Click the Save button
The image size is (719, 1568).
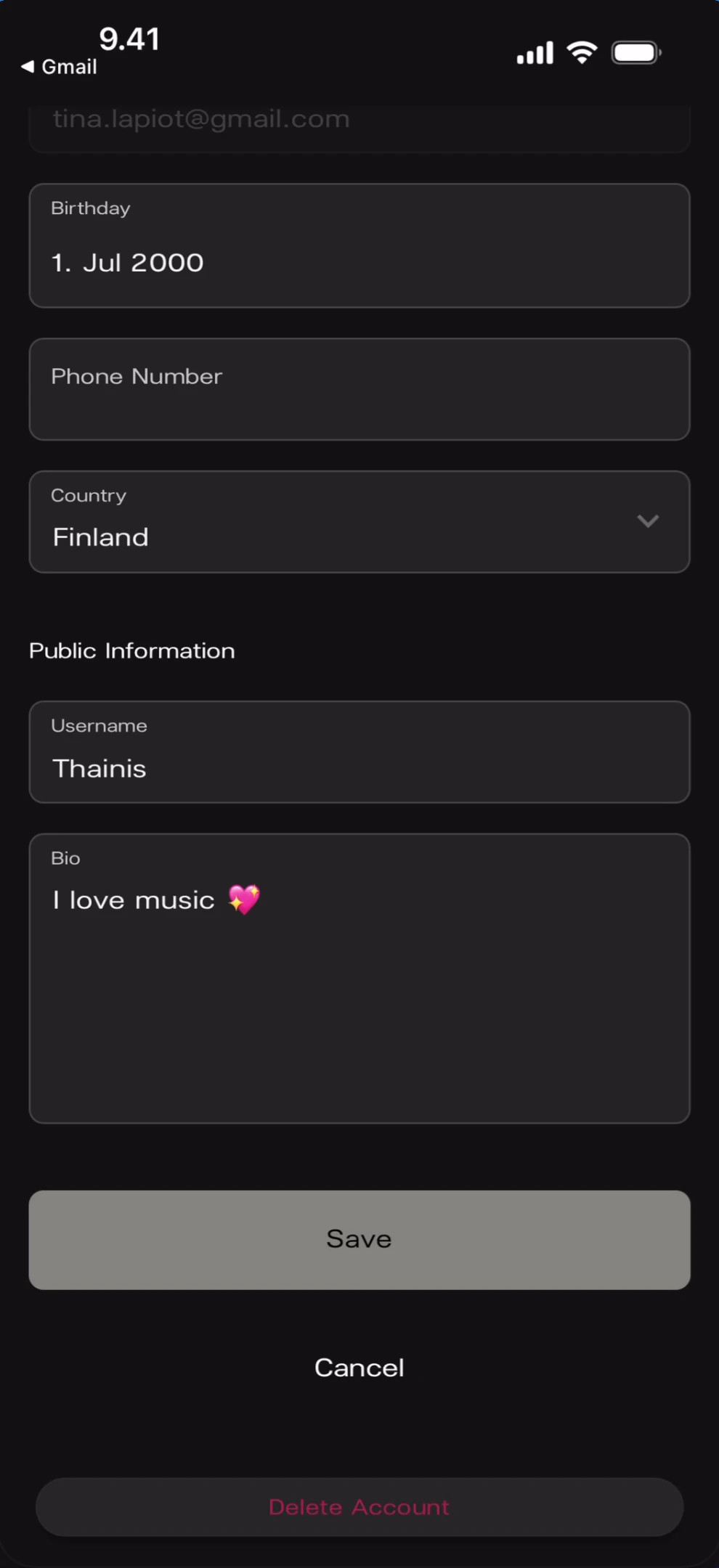[359, 1239]
